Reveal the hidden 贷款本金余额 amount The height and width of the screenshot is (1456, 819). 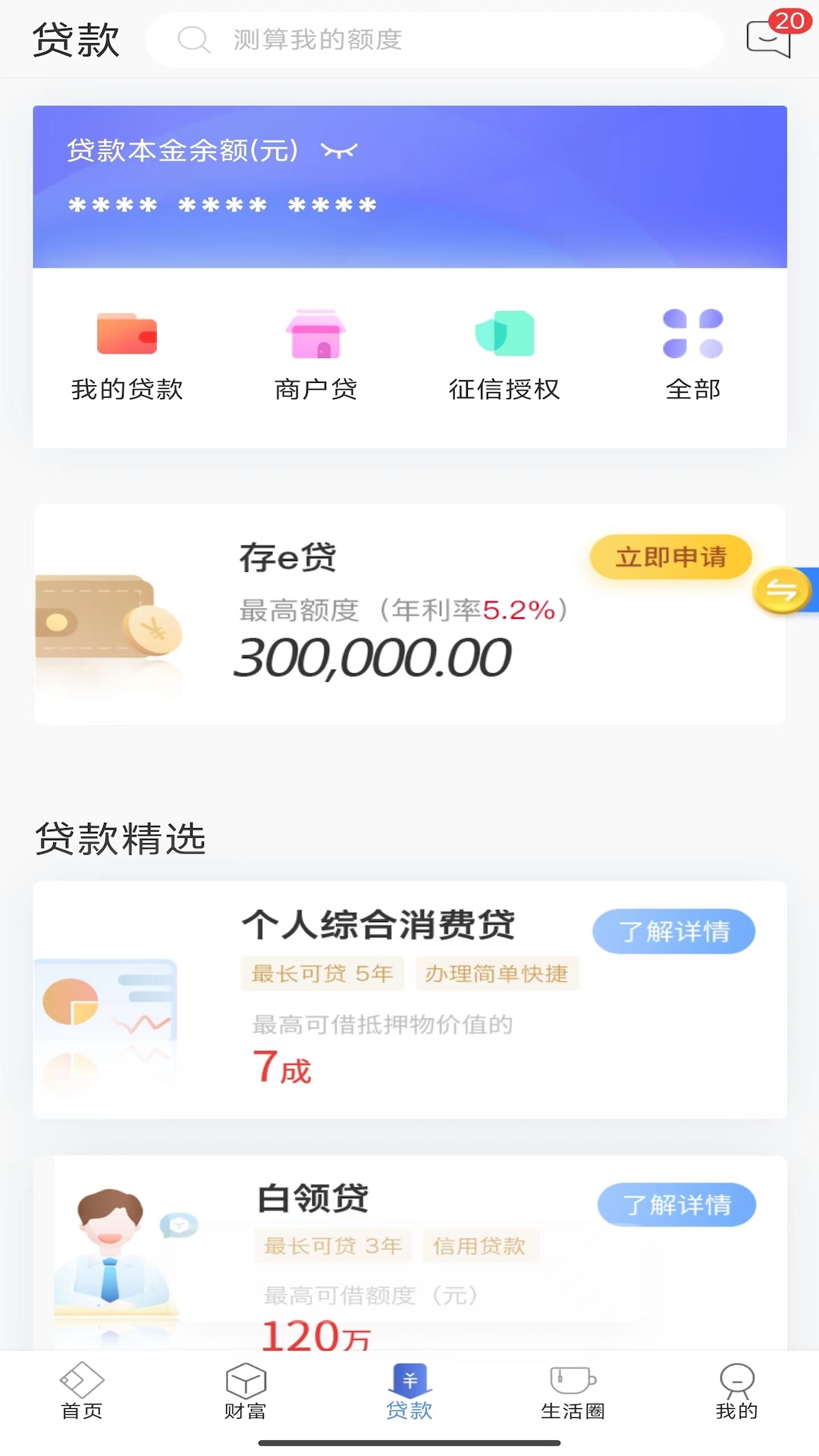click(x=338, y=150)
